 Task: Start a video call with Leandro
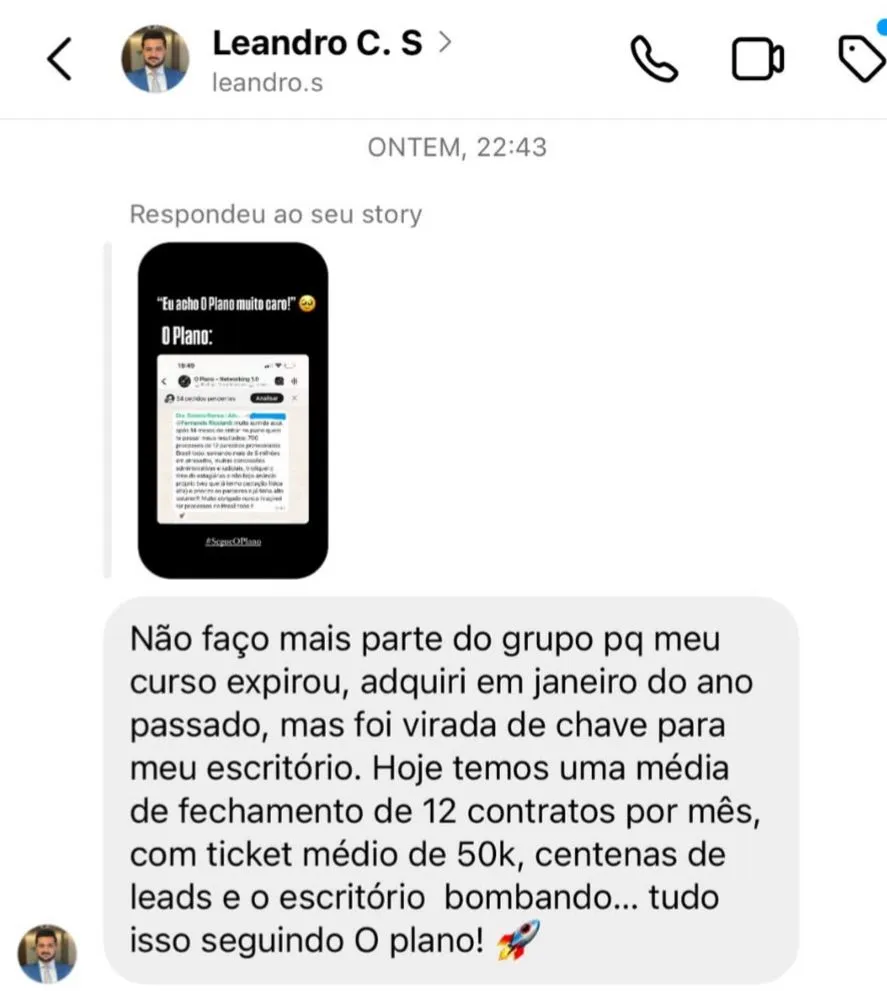click(759, 60)
